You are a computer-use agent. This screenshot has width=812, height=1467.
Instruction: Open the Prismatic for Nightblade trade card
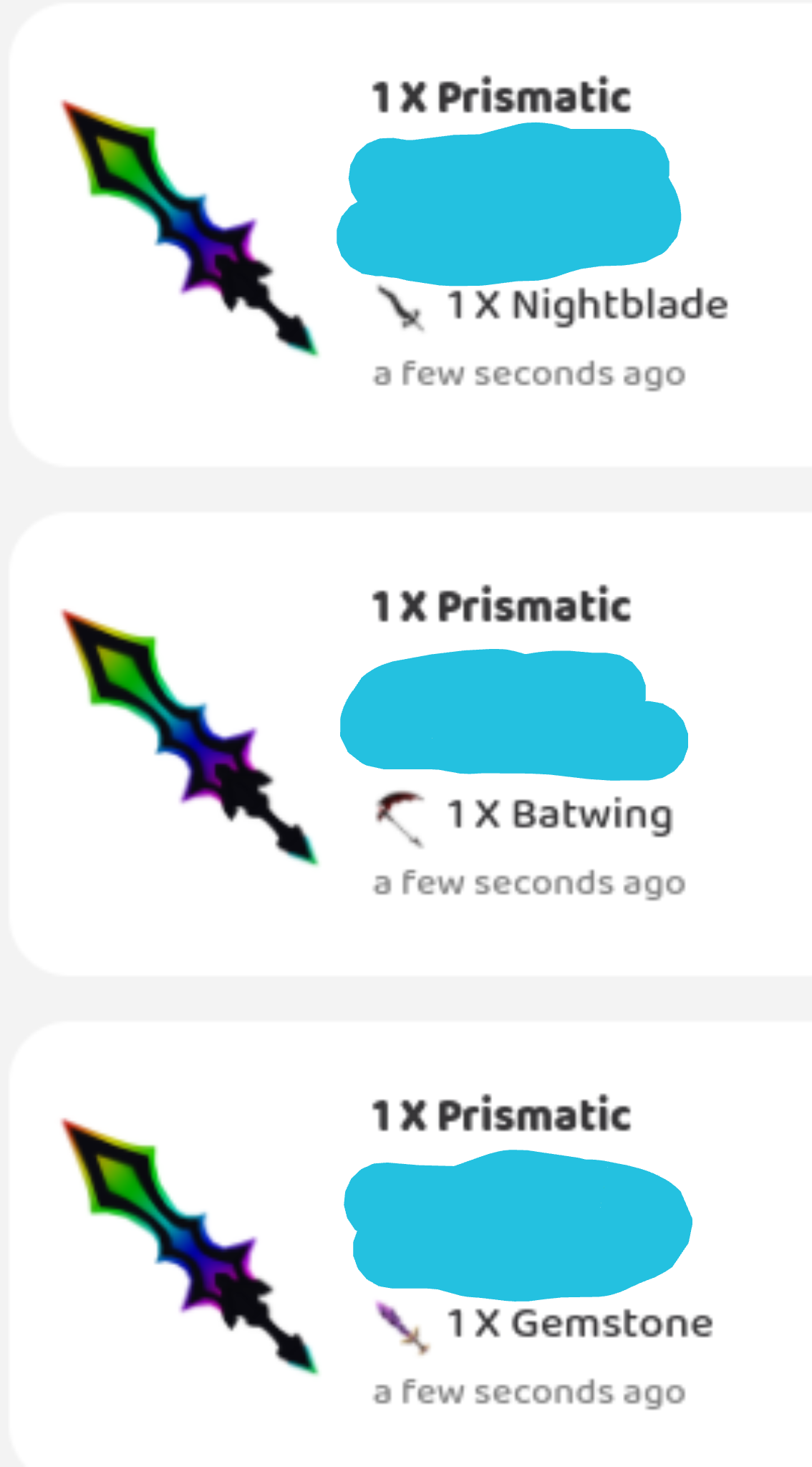coord(411,236)
